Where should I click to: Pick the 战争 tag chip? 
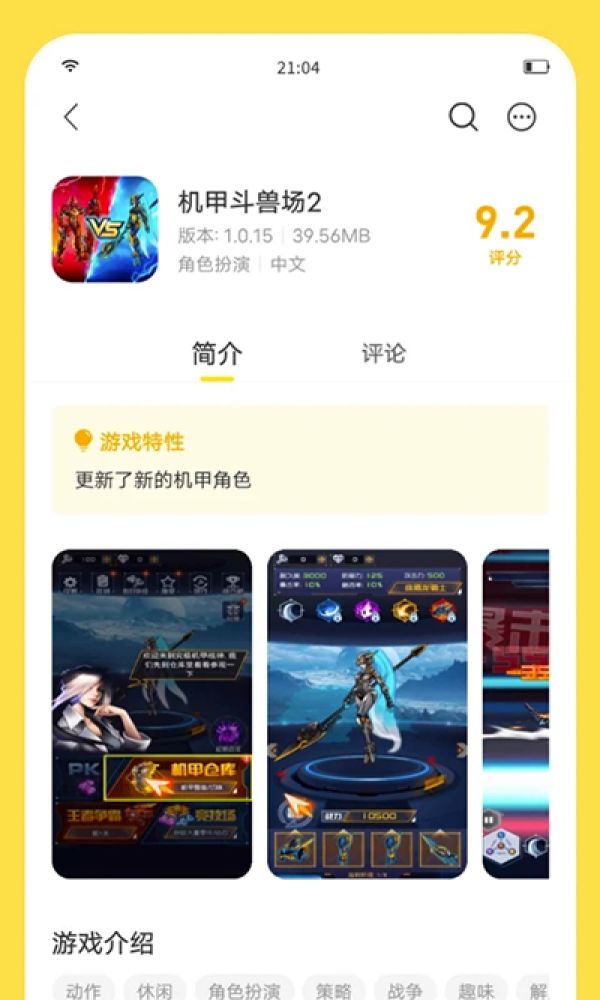405,989
